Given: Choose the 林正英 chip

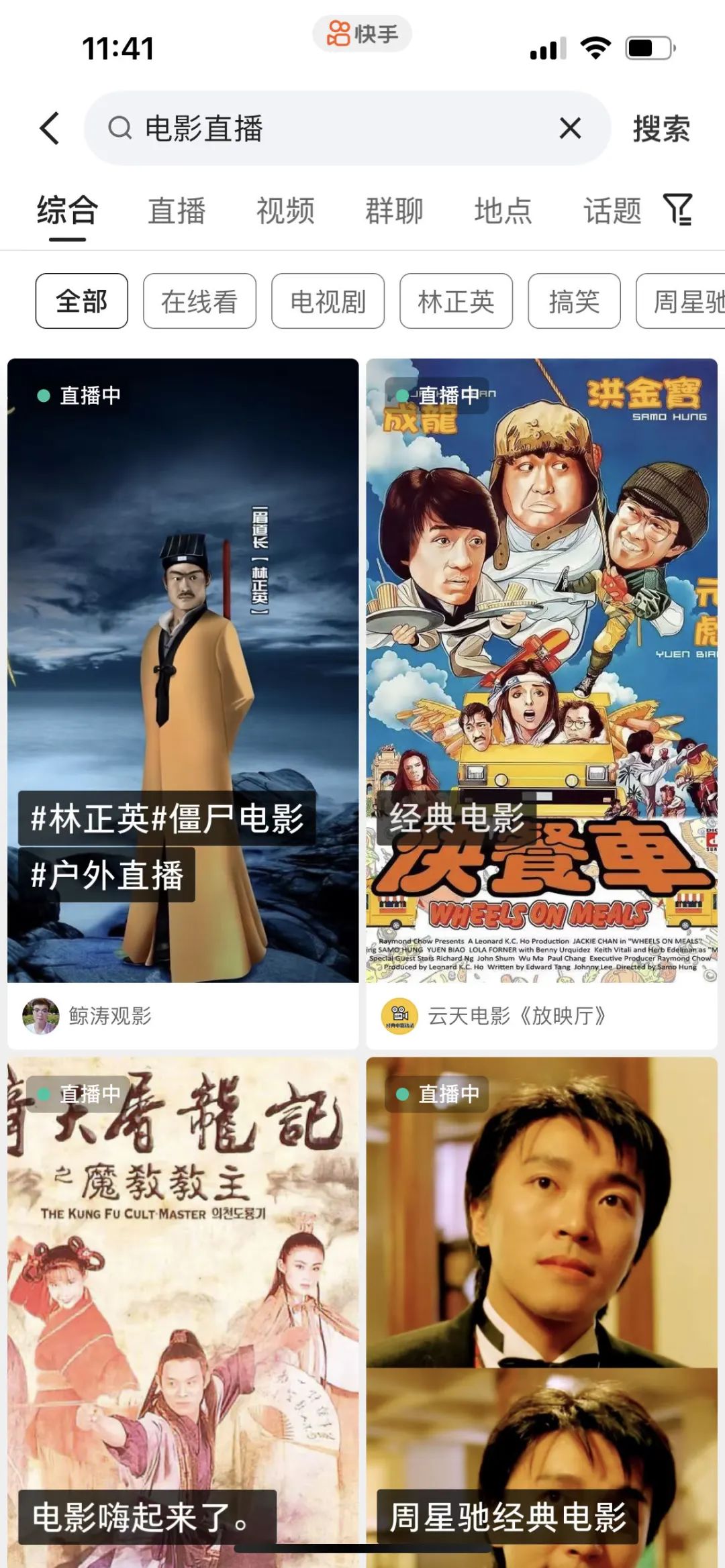Looking at the screenshot, I should [x=456, y=301].
